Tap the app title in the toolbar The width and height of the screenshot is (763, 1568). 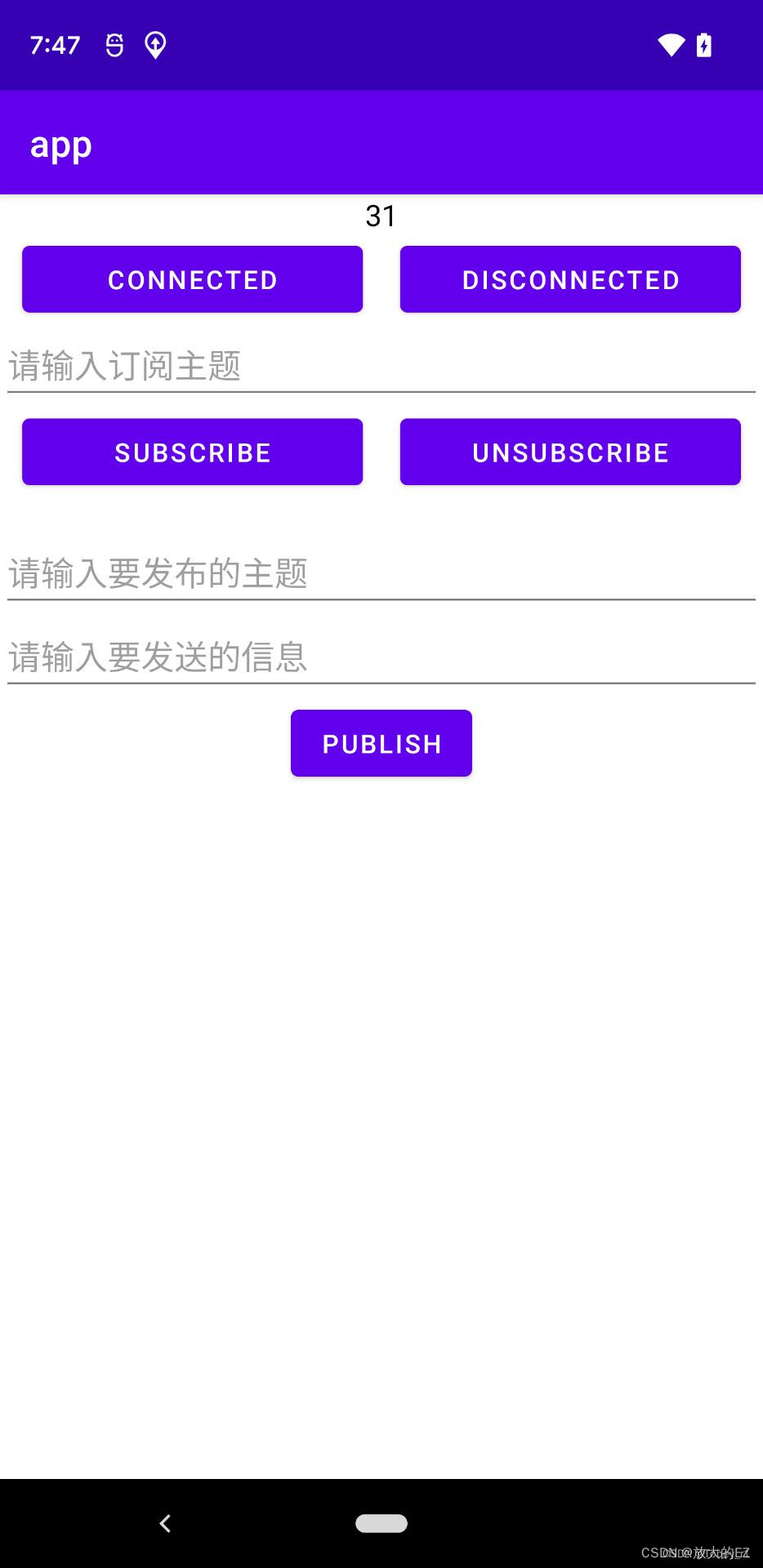60,143
